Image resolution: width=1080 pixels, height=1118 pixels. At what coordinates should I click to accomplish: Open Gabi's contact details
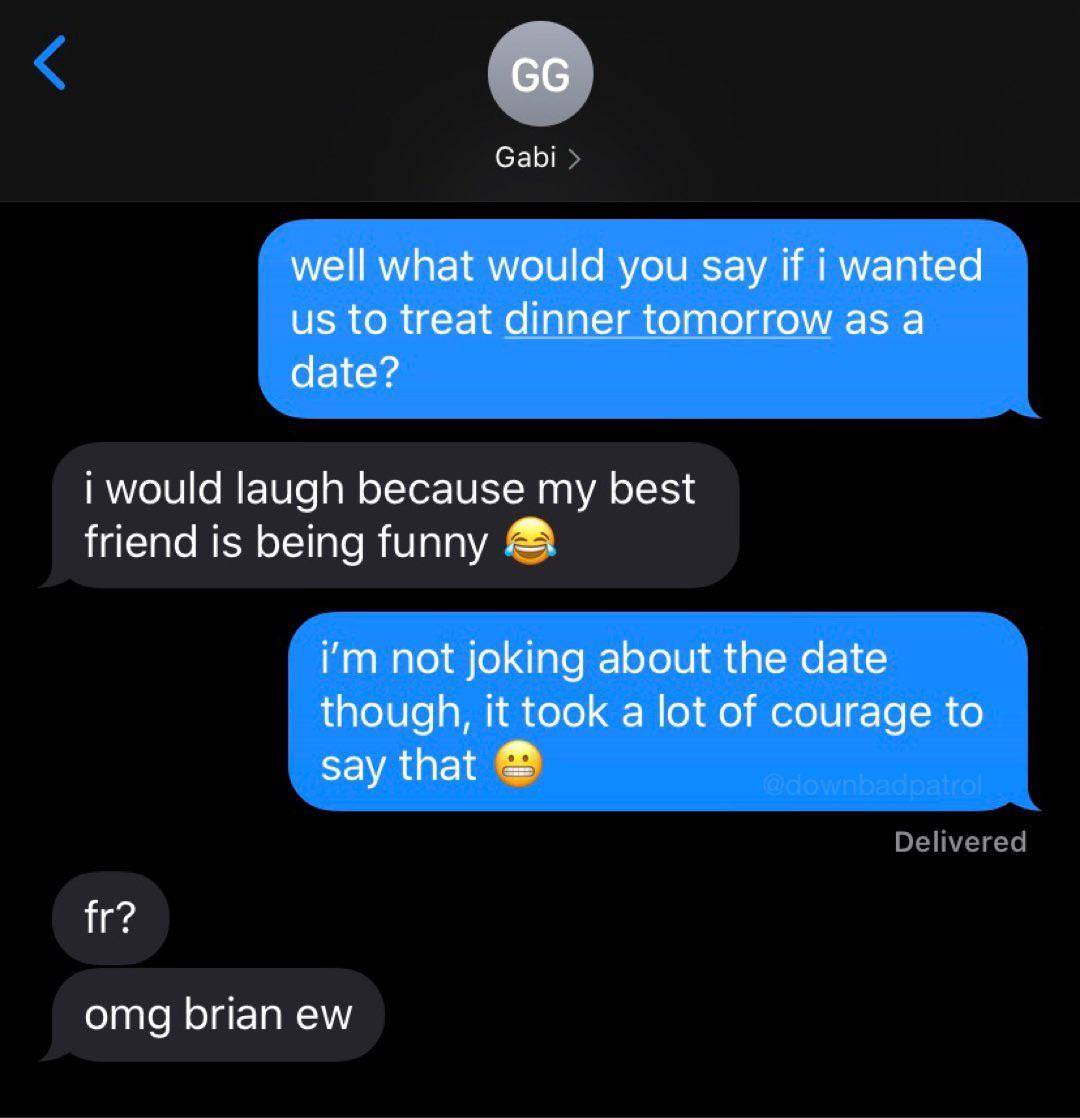pos(539,157)
